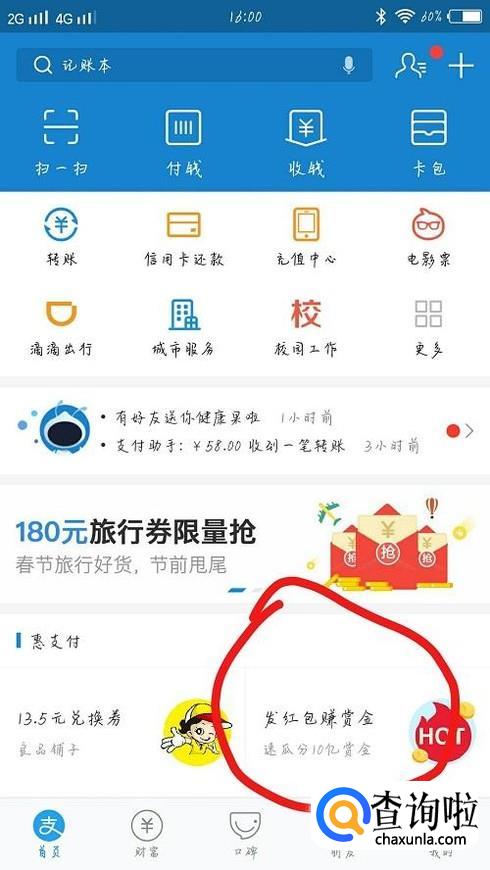Open 信用卡还款
Viewport: 490px width, 870px height.
click(184, 237)
